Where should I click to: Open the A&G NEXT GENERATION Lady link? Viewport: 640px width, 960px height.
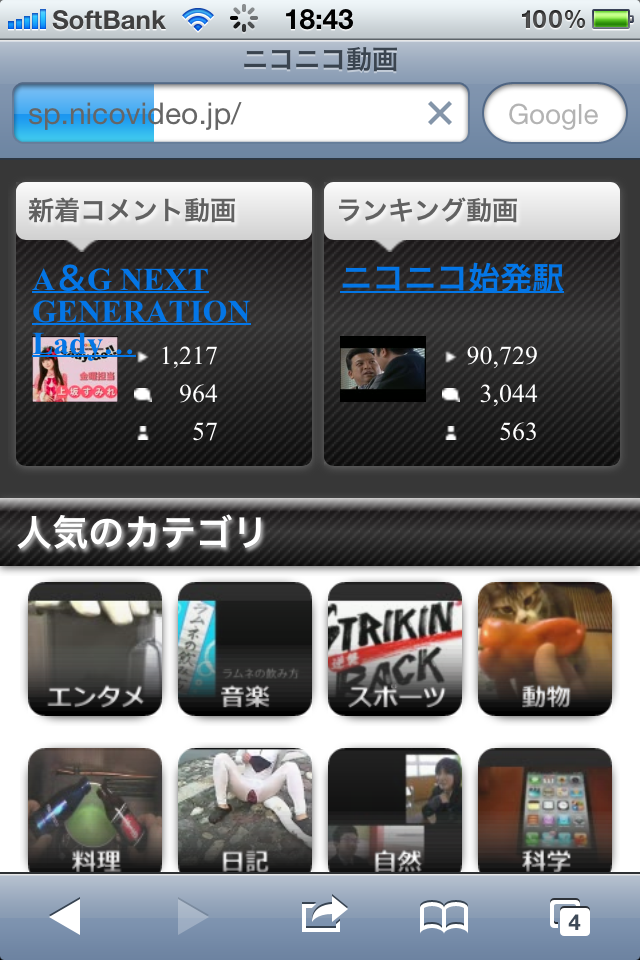(x=140, y=296)
